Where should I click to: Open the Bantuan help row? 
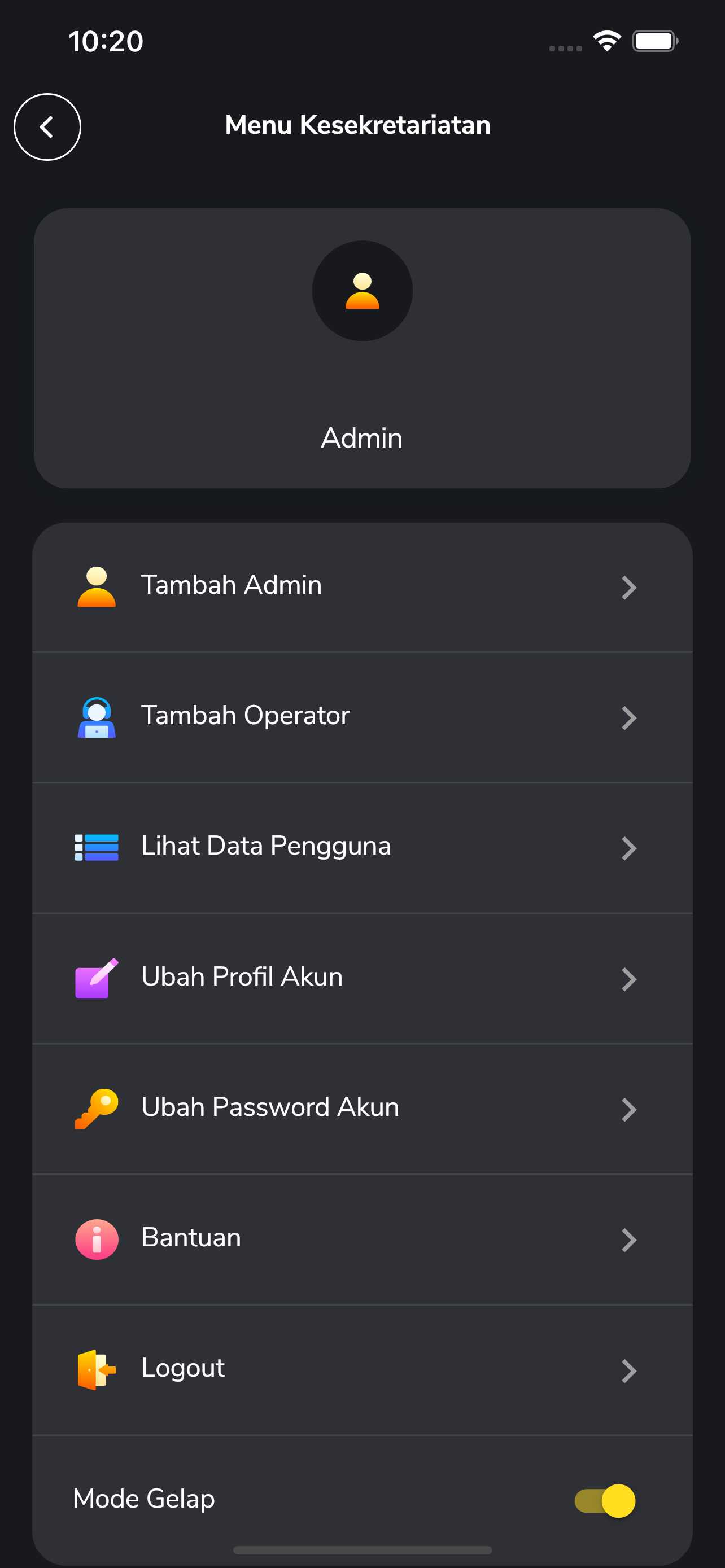(x=362, y=1239)
